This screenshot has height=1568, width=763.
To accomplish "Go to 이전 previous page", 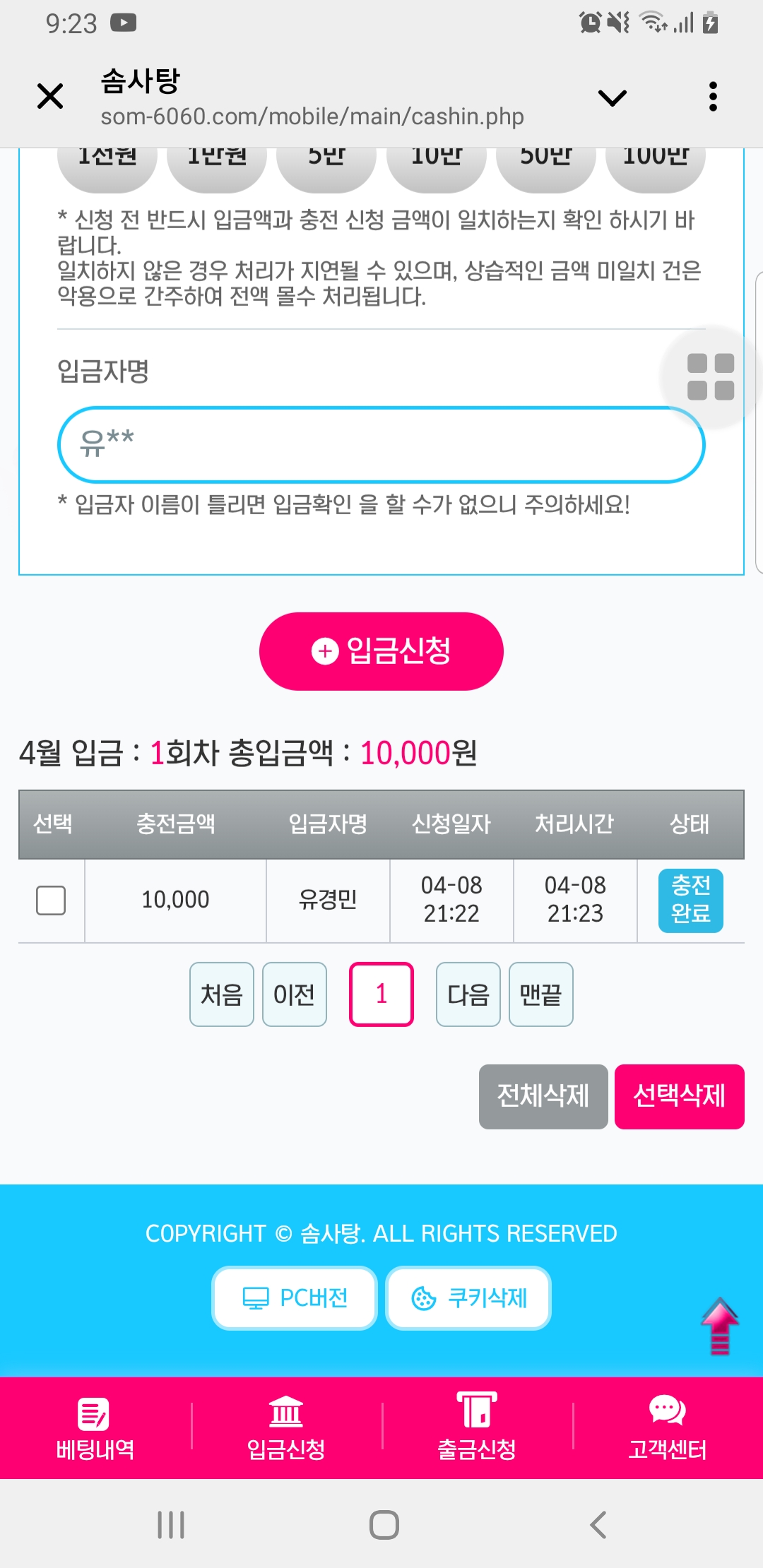I will [x=295, y=994].
